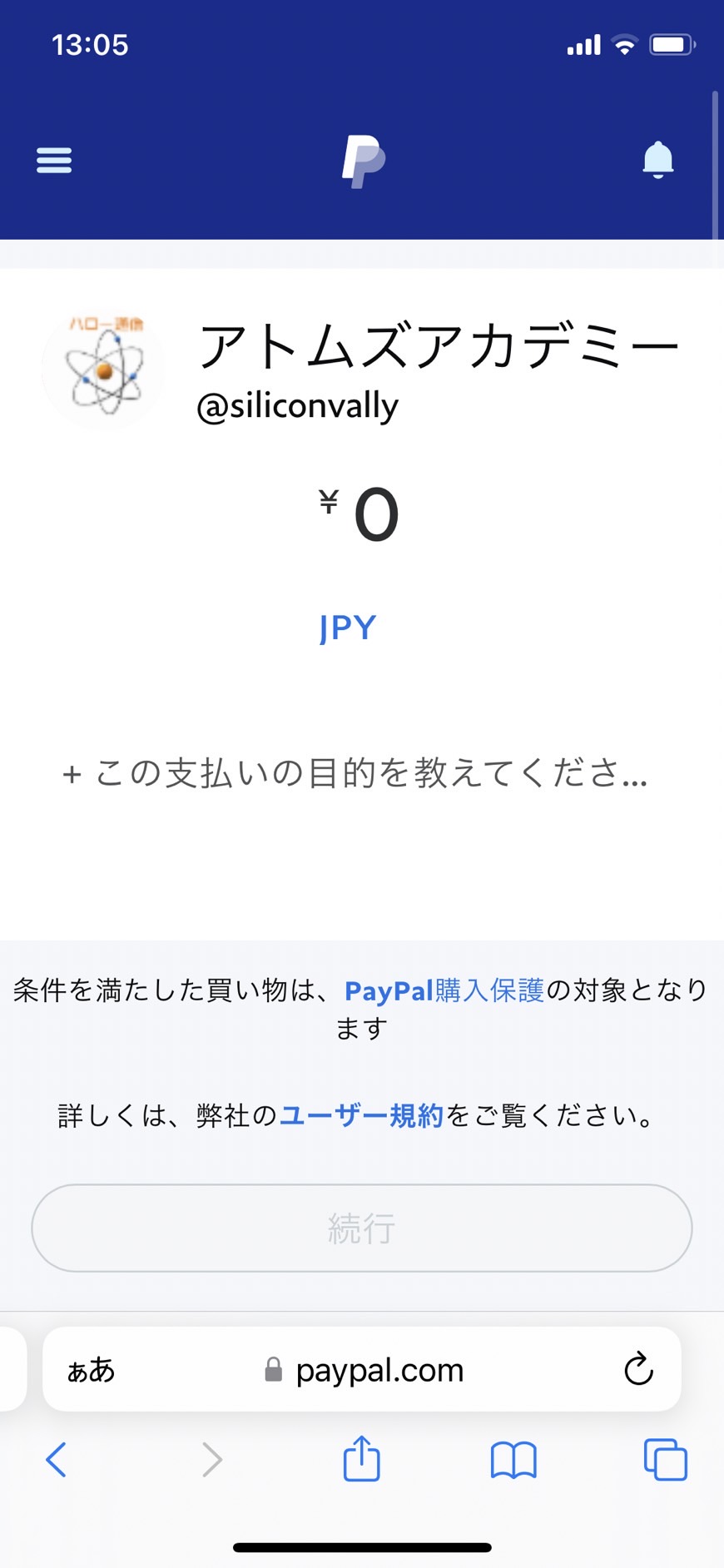This screenshot has width=724, height=1568.
Task: Add a payment purpose note
Action: coord(355,773)
